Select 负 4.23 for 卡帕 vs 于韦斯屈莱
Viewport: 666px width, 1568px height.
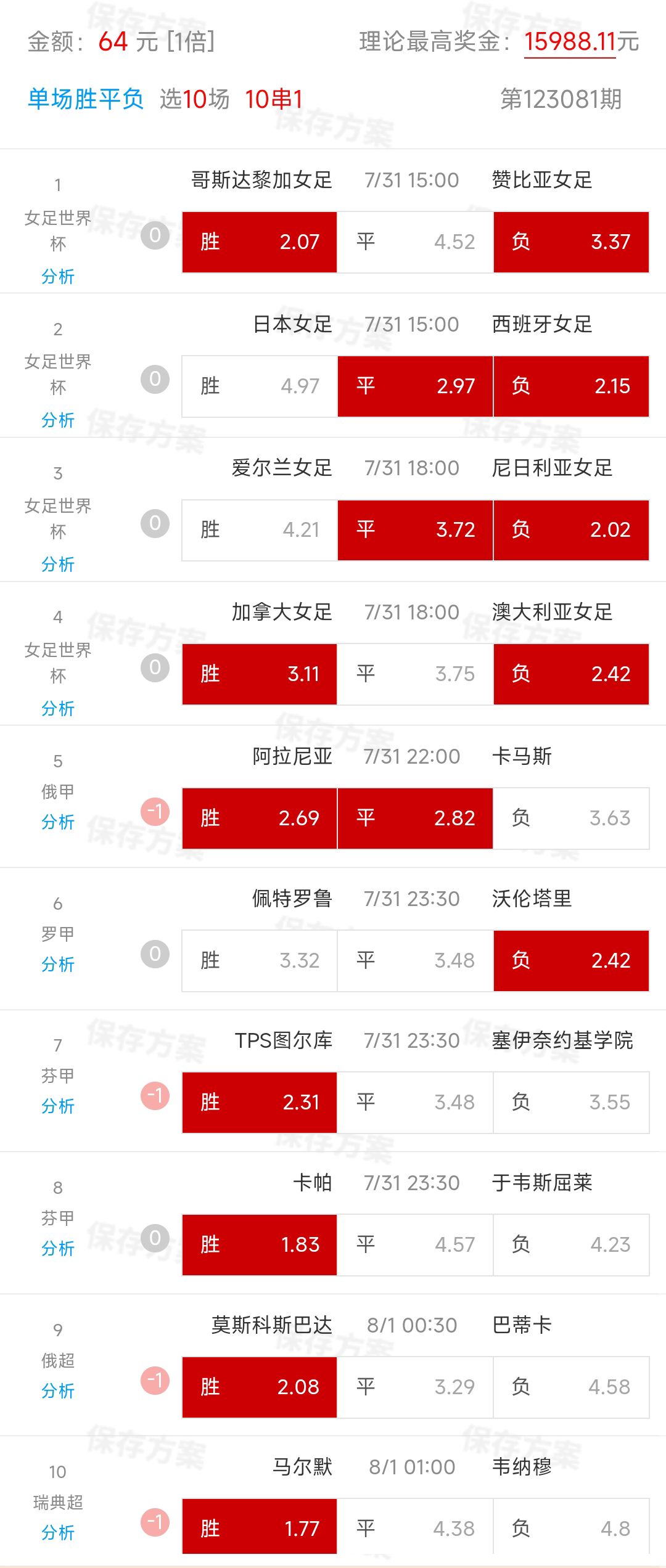[x=571, y=1245]
